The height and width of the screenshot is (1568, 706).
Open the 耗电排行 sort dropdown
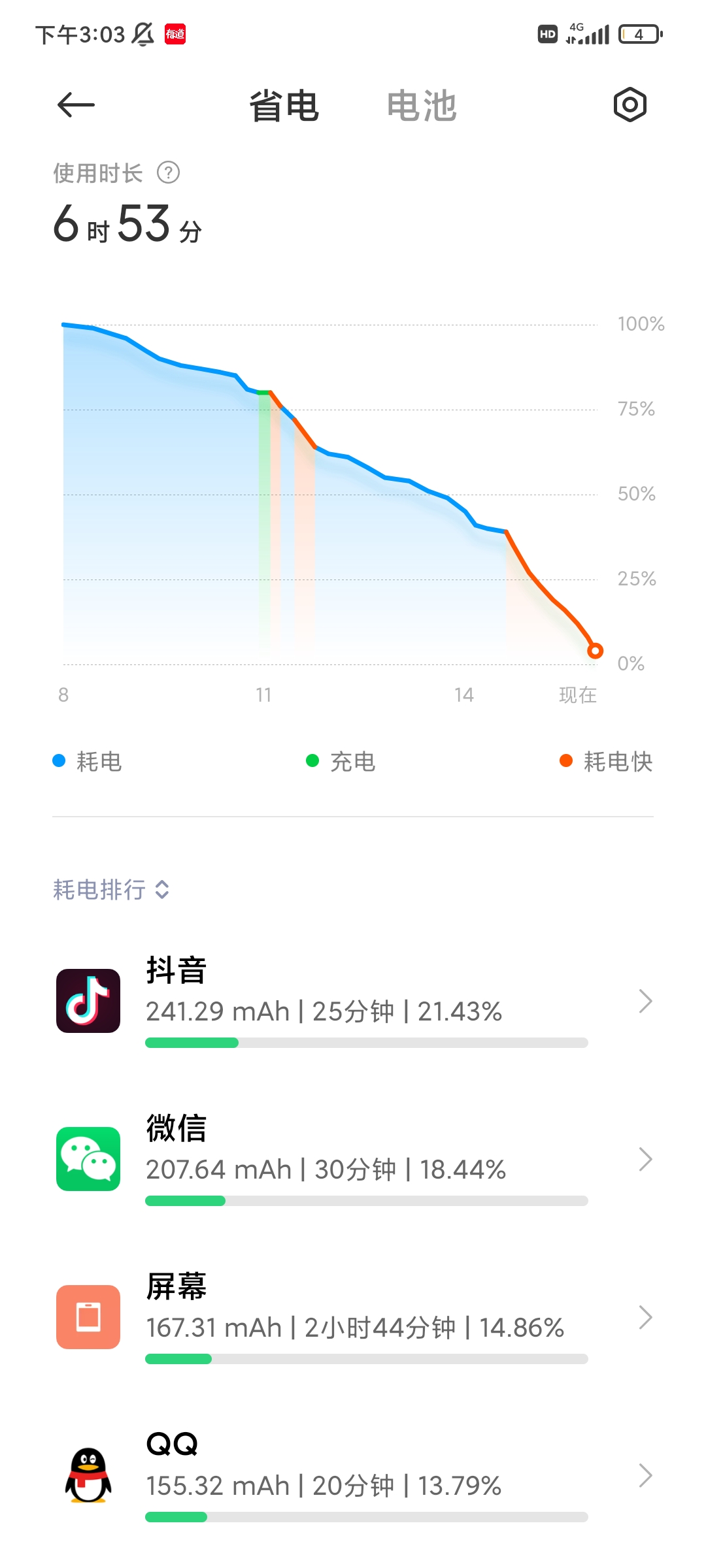pyautogui.click(x=111, y=889)
